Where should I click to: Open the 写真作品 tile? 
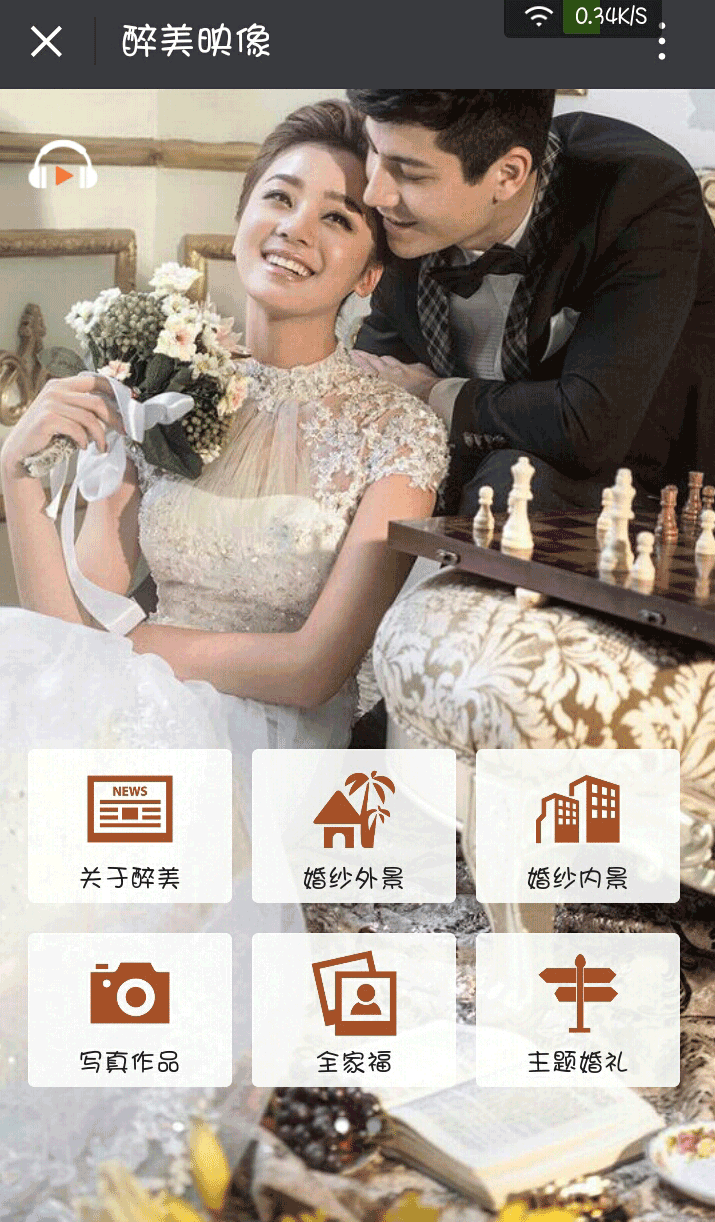point(130,1010)
